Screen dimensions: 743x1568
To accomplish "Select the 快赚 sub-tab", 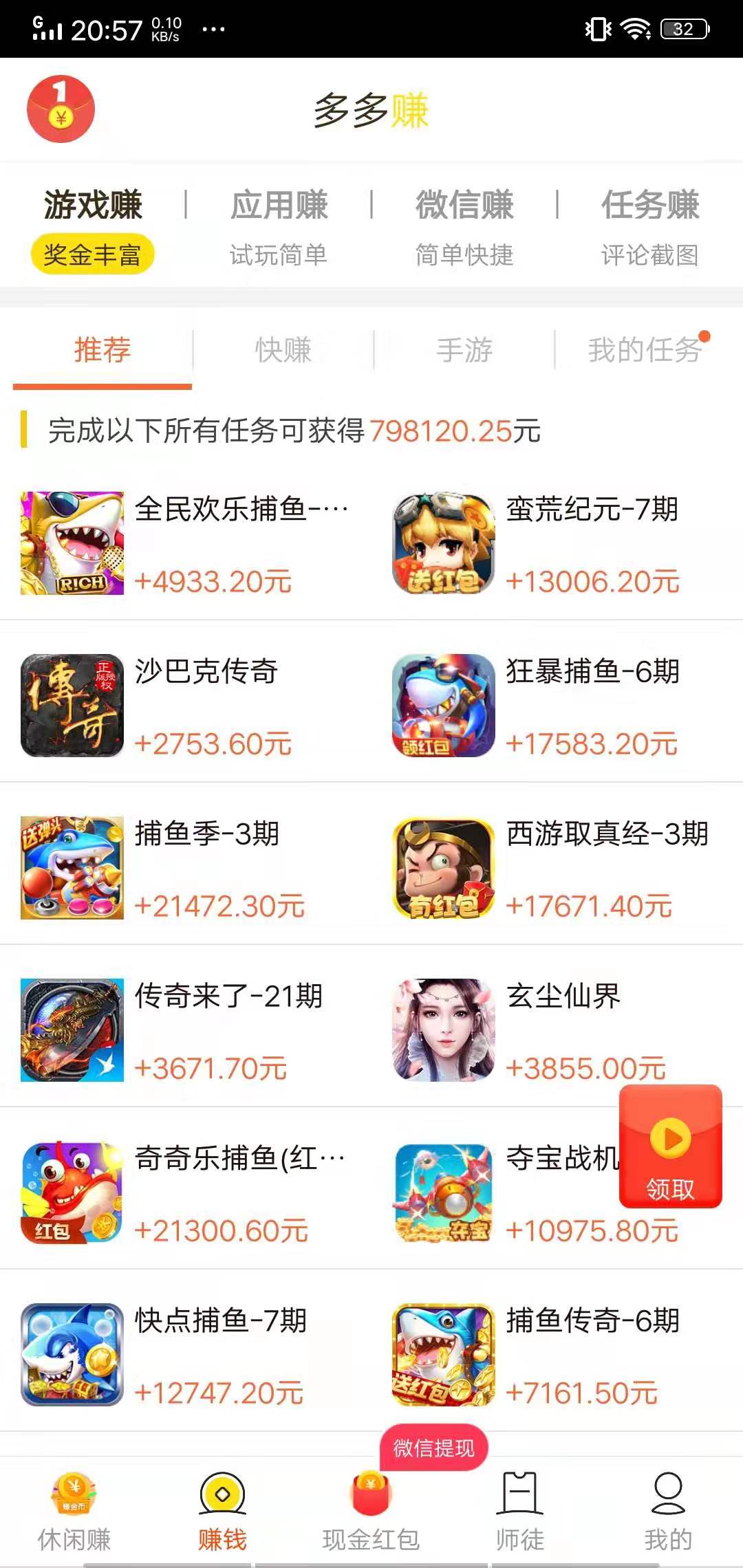I will click(283, 351).
